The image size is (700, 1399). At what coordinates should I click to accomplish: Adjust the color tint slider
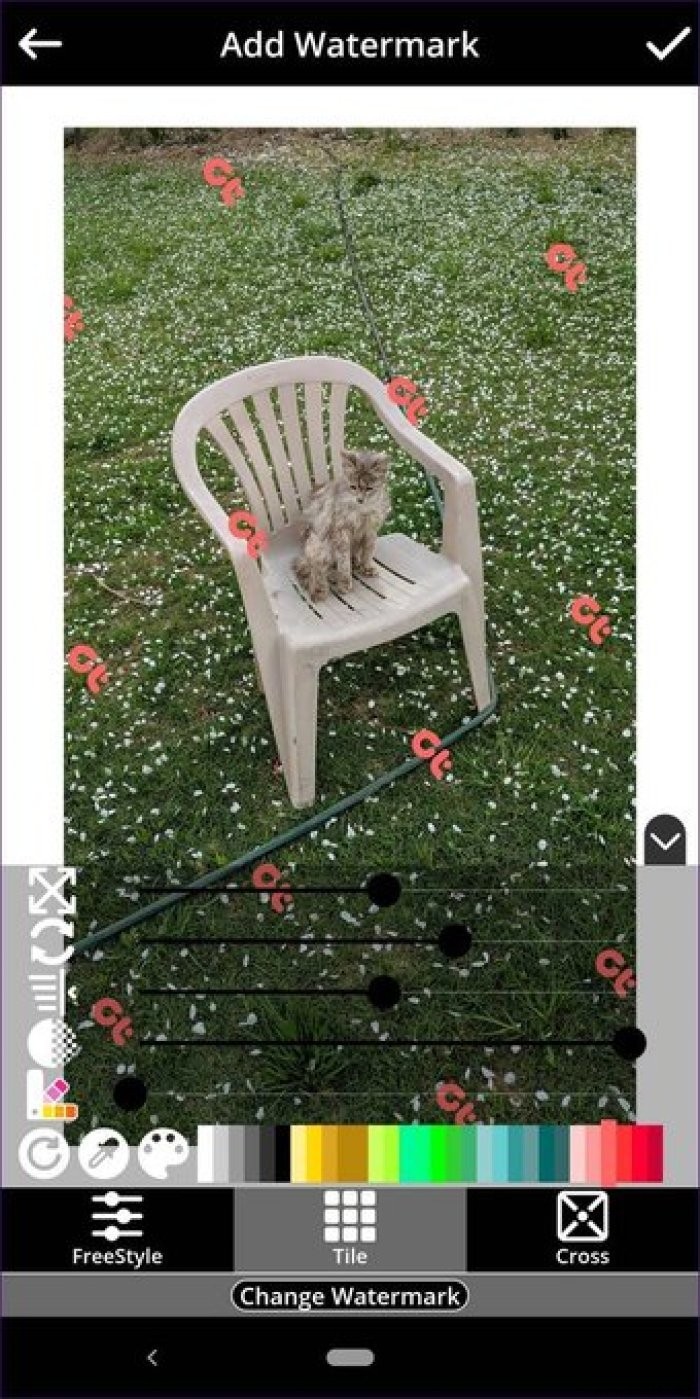[129, 1094]
